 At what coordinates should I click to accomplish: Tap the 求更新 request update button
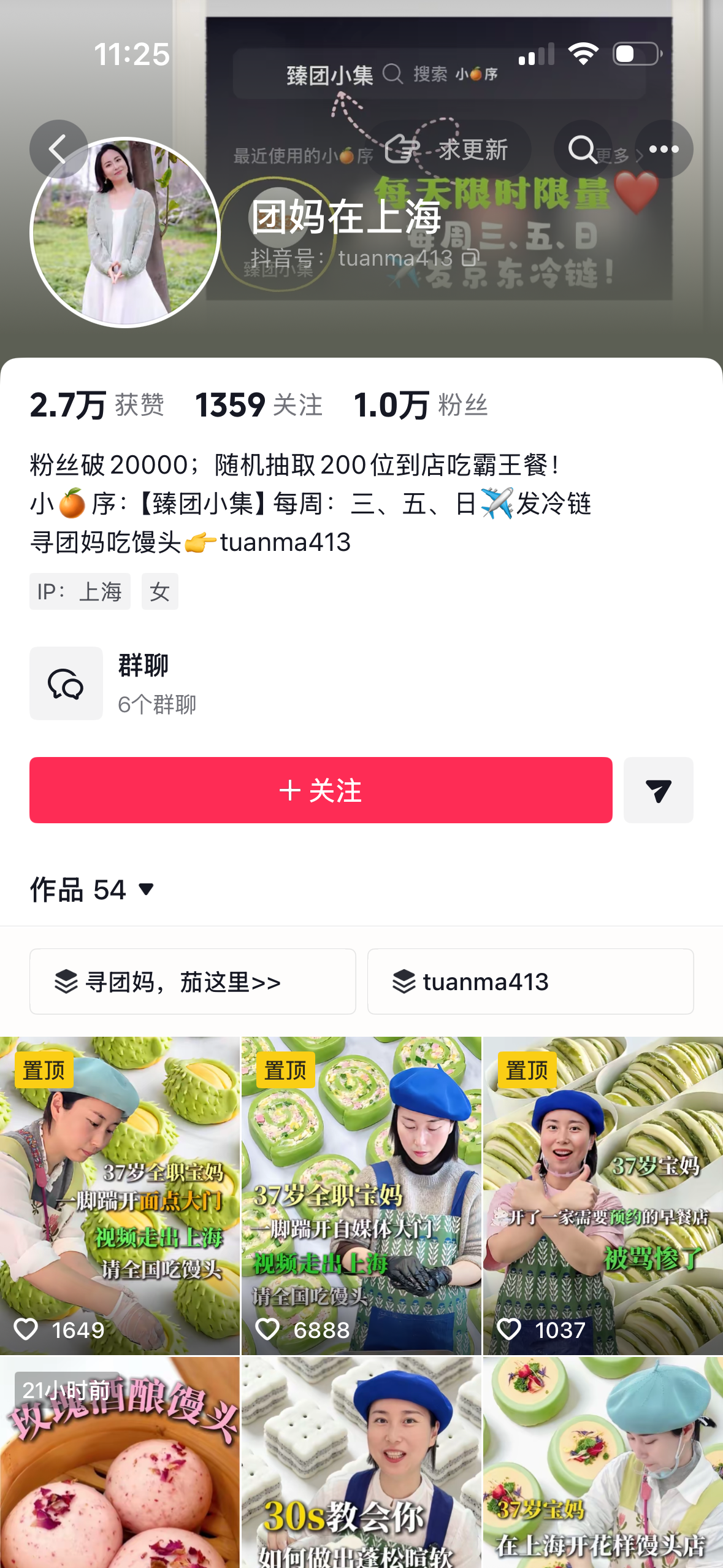[x=448, y=149]
